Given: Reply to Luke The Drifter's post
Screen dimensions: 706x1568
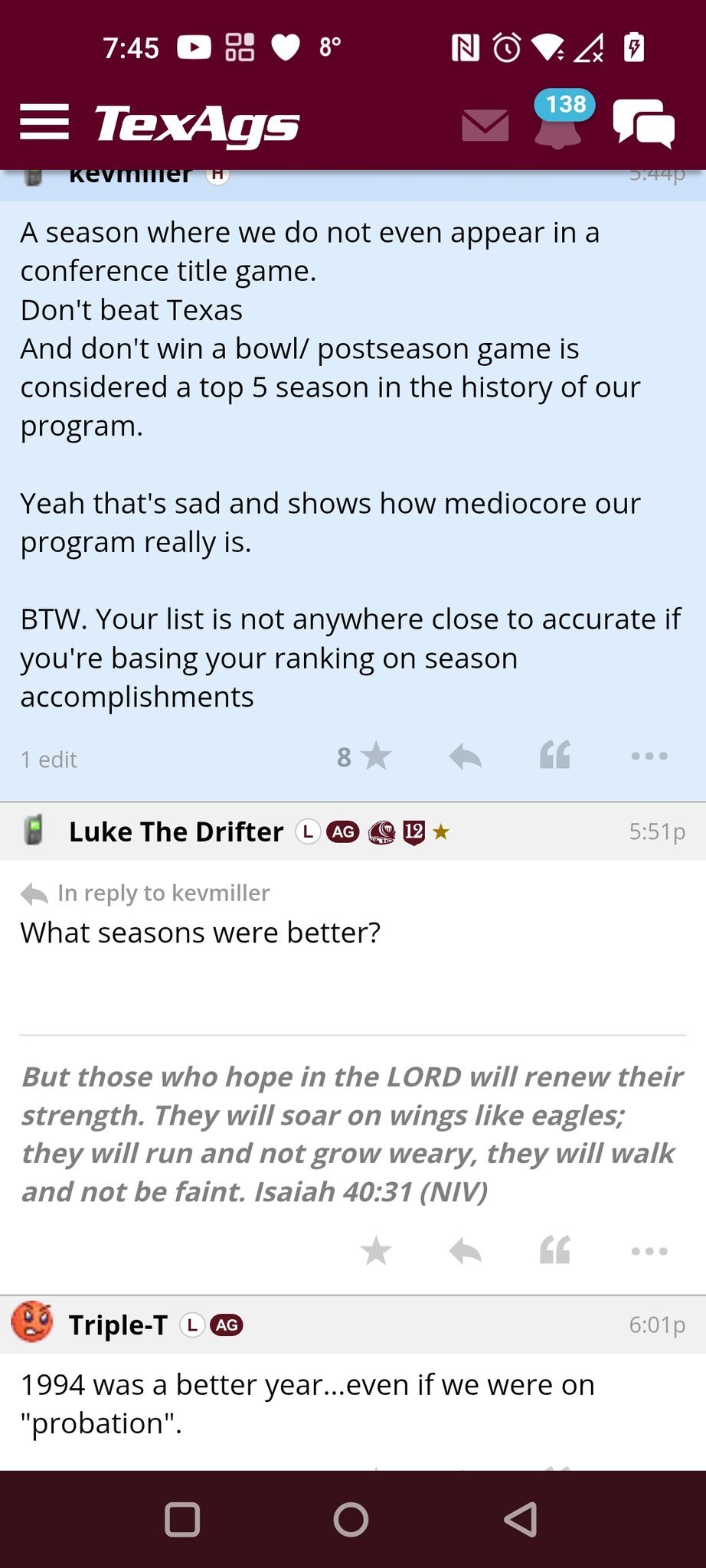Looking at the screenshot, I should pos(465,1251).
